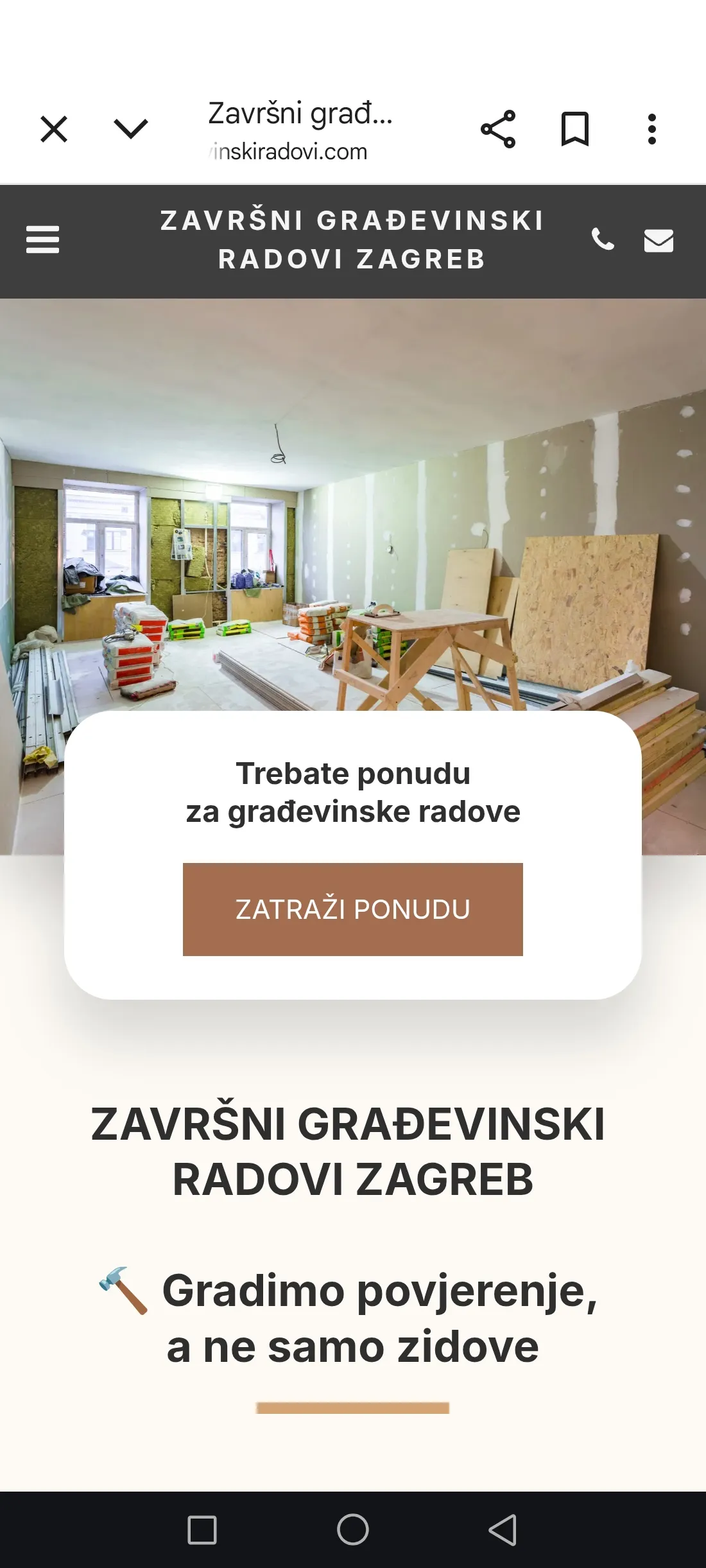Minimize the browser with the down chevron
706x1568 pixels.
point(131,129)
